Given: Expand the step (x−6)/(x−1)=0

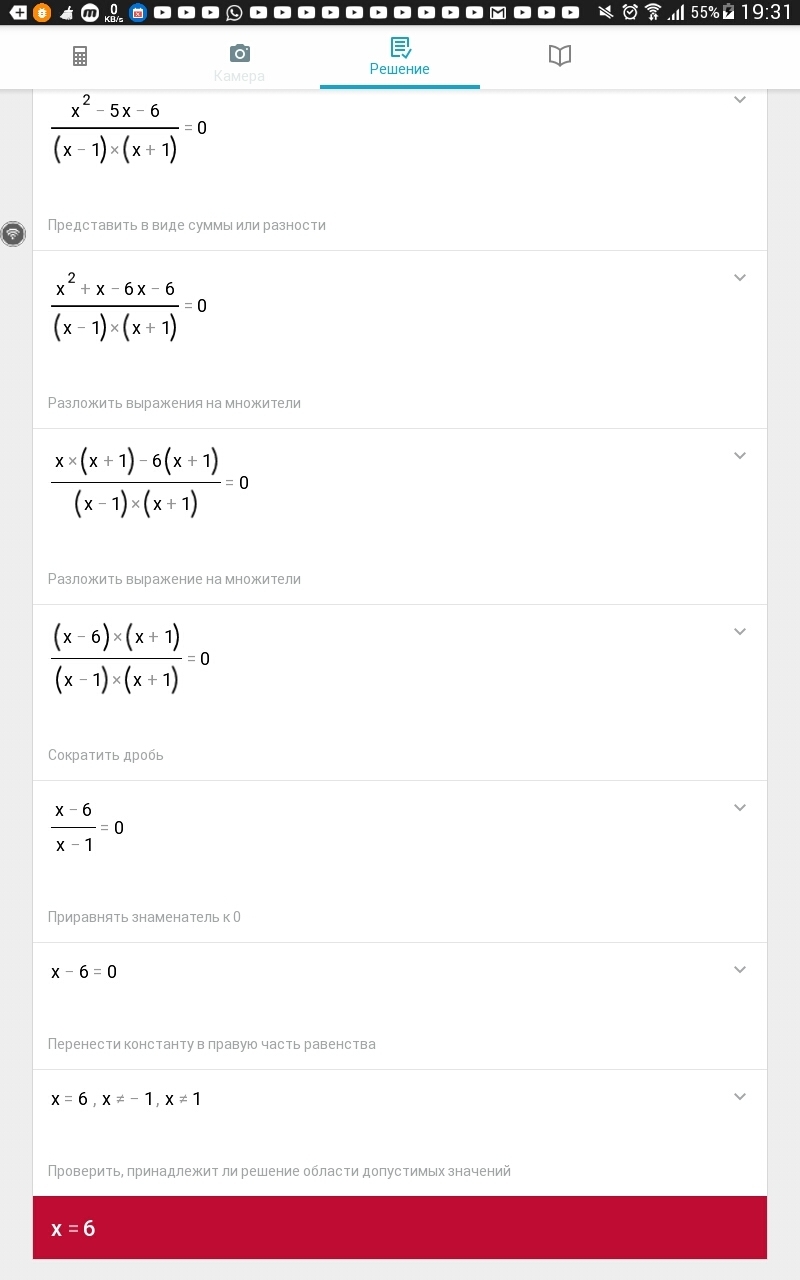Looking at the screenshot, I should pyautogui.click(x=740, y=808).
